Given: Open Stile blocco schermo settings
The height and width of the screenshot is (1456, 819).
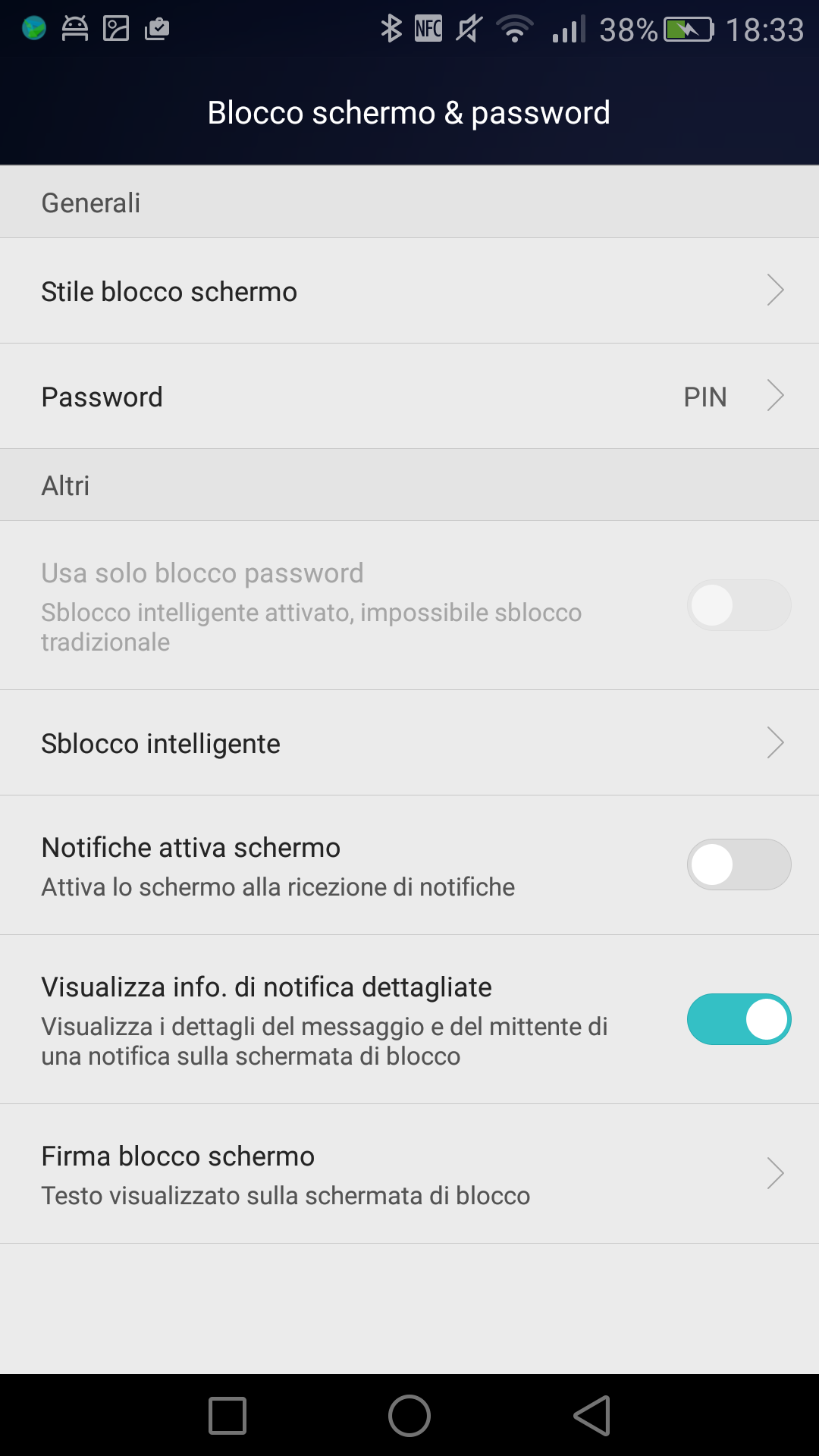Looking at the screenshot, I should (409, 290).
